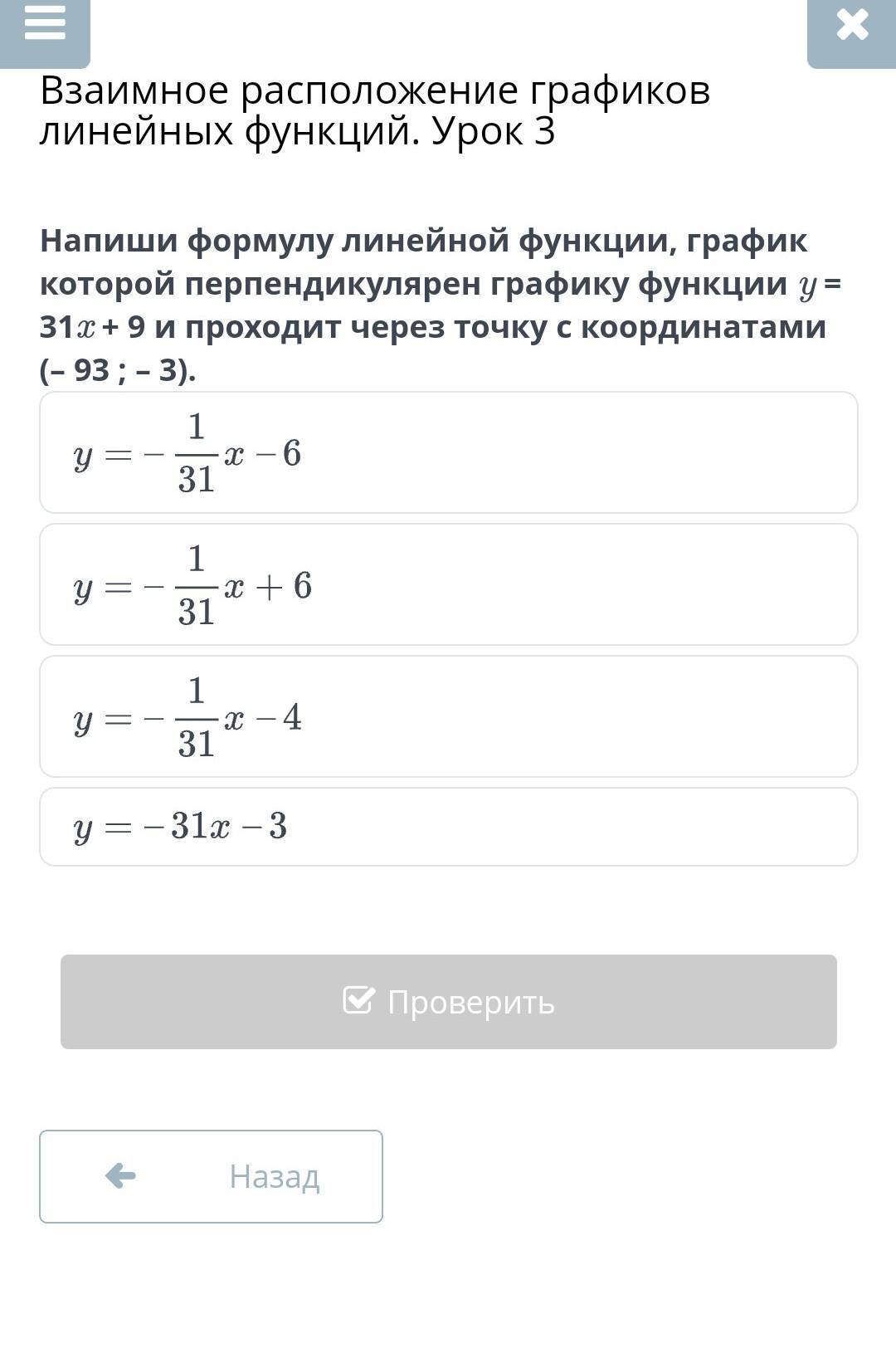896x1353 pixels.
Task: Tap the Проверить button
Action: point(449,1002)
